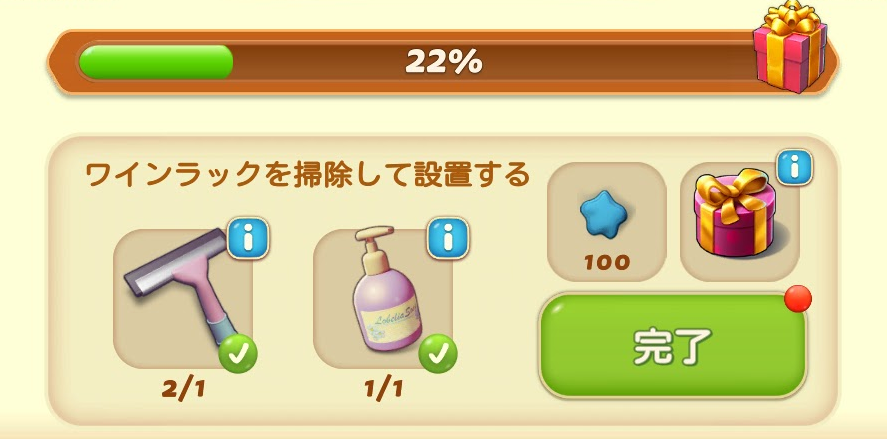
Task: Open info for the squeegee item
Action: 248,238
